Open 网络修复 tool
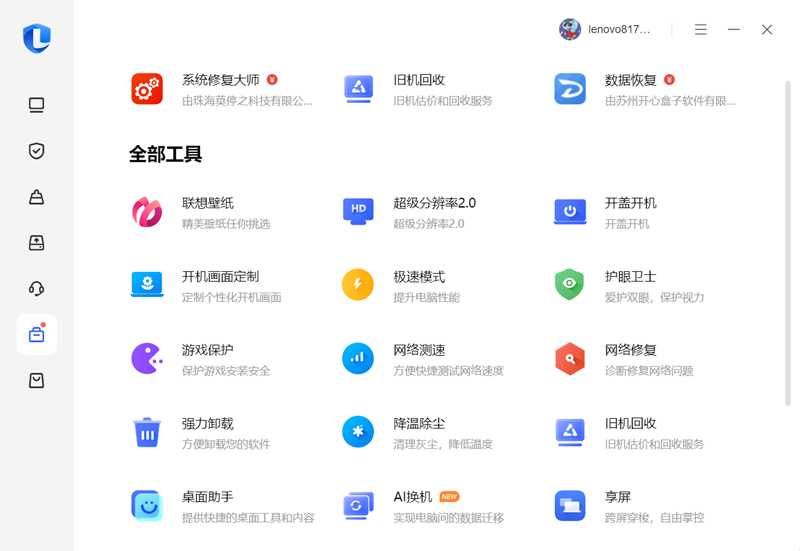800x551 pixels. (x=630, y=359)
